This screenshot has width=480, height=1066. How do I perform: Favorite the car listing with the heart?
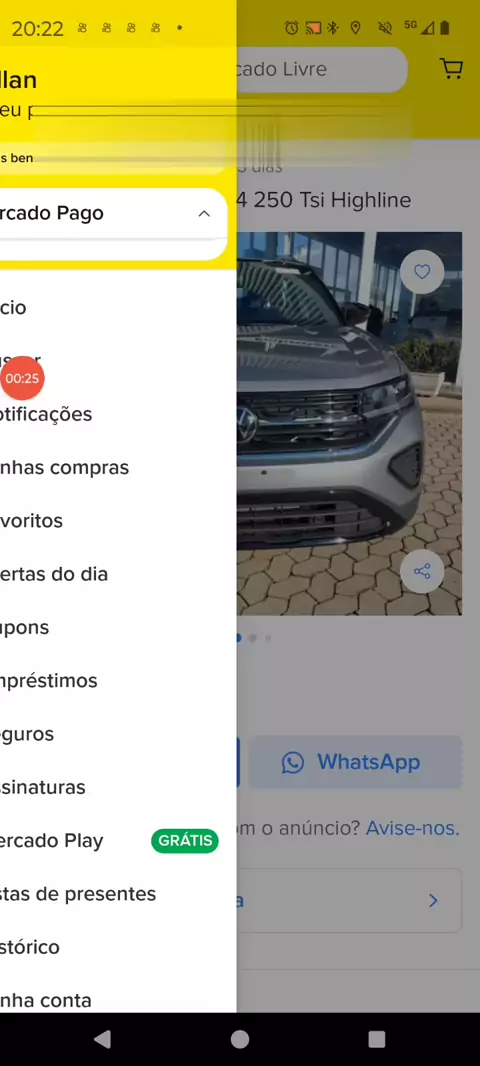(422, 272)
